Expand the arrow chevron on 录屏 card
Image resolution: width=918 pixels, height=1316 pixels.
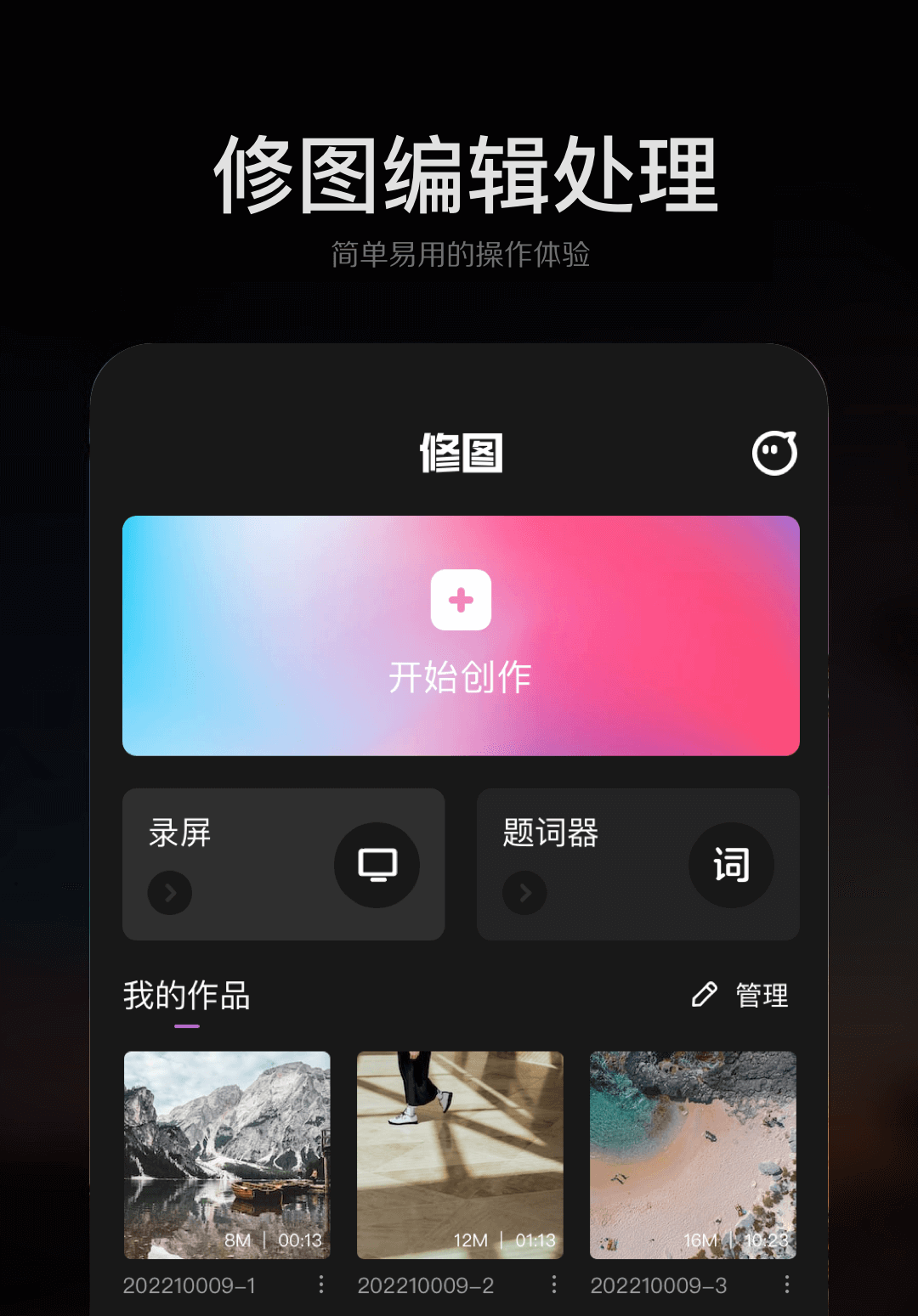tap(170, 893)
